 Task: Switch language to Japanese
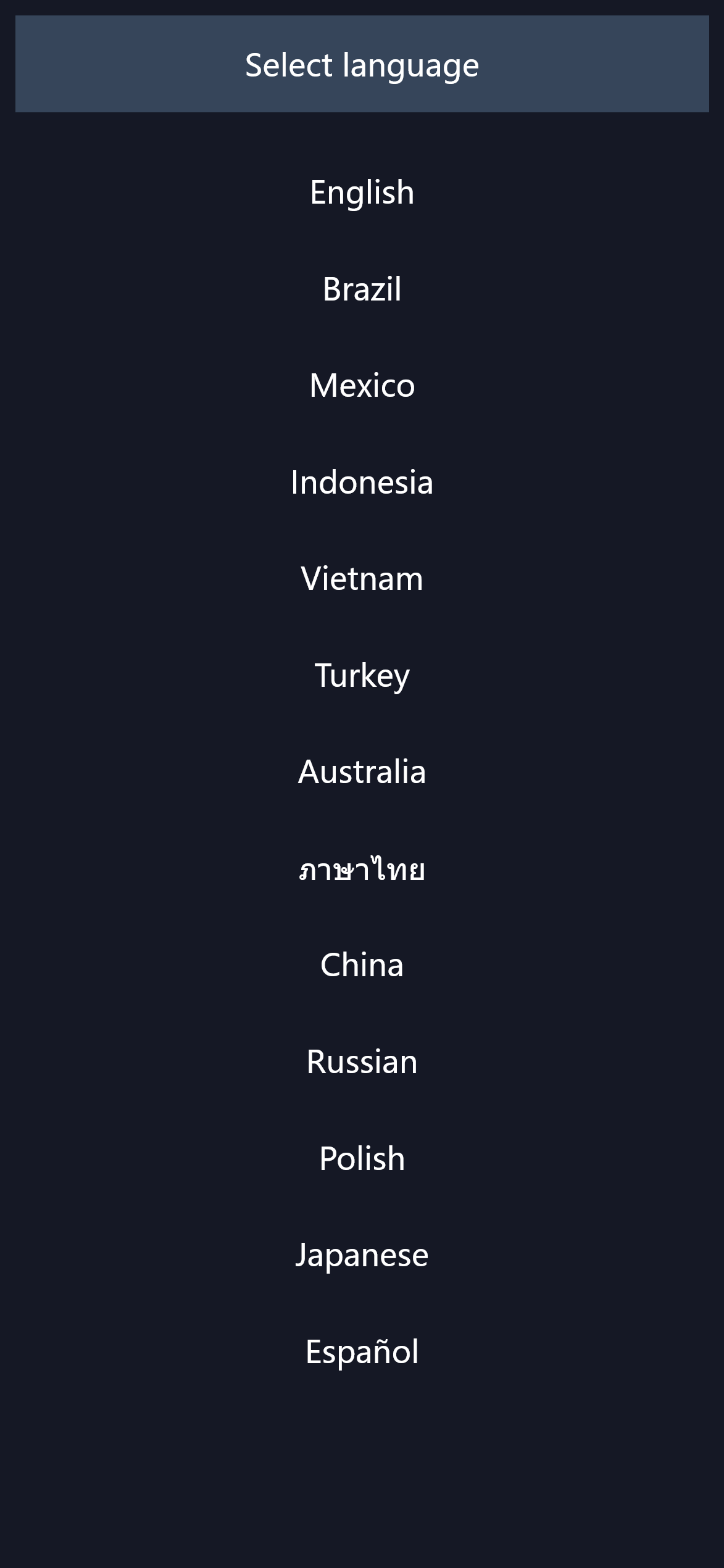coord(362,1255)
